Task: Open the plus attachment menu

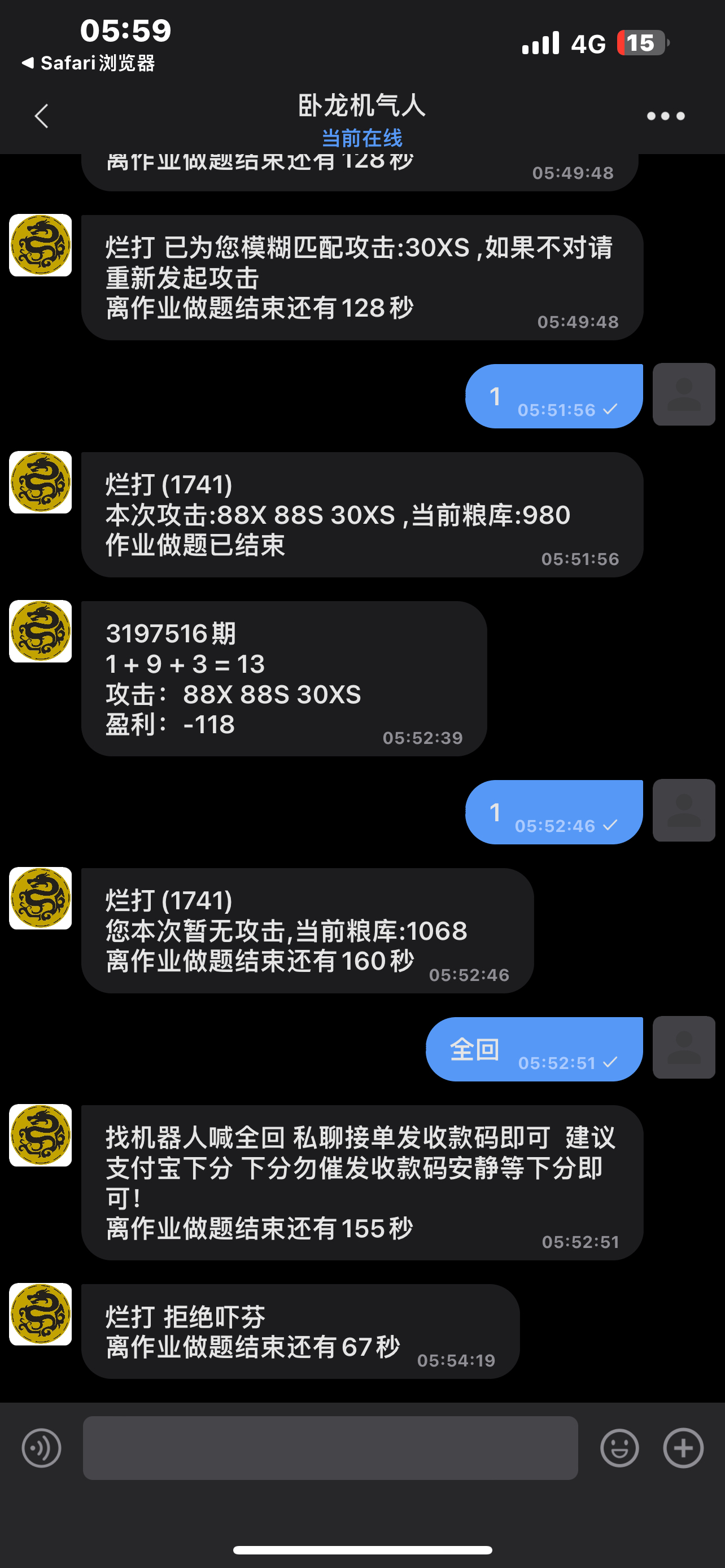Action: (683, 1447)
